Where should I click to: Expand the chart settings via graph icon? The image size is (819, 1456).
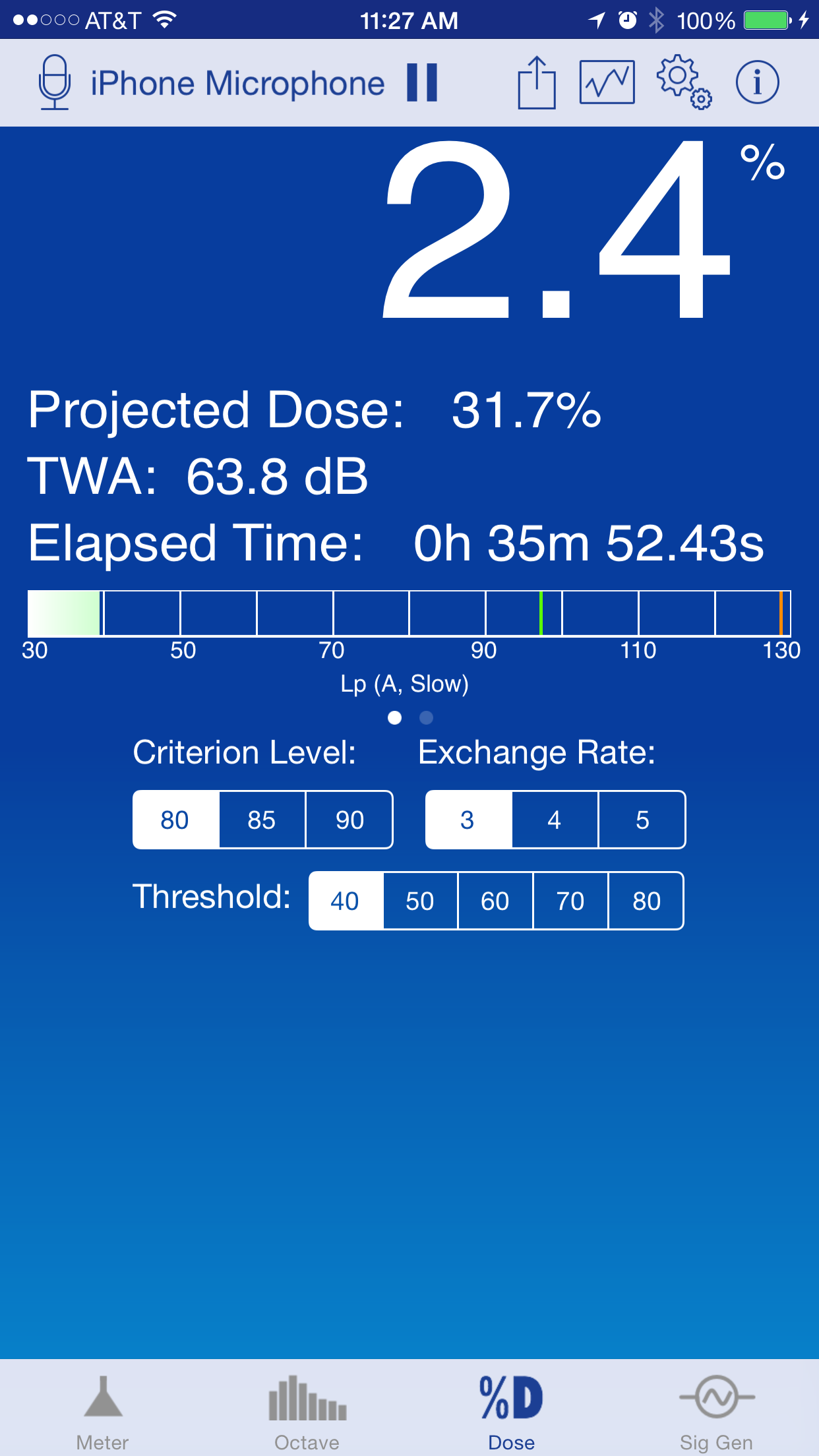click(x=607, y=82)
